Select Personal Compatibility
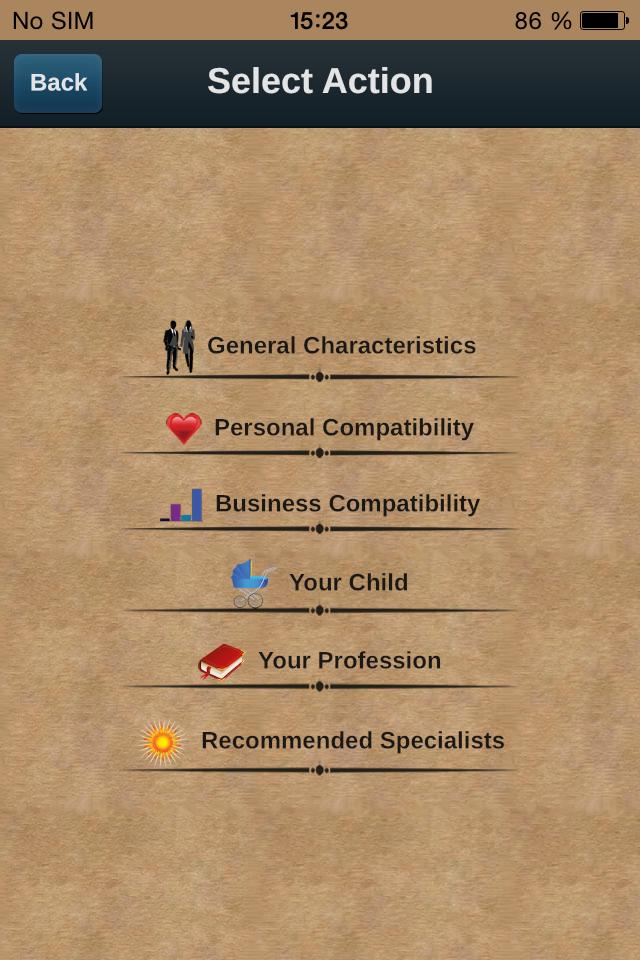 320,428
